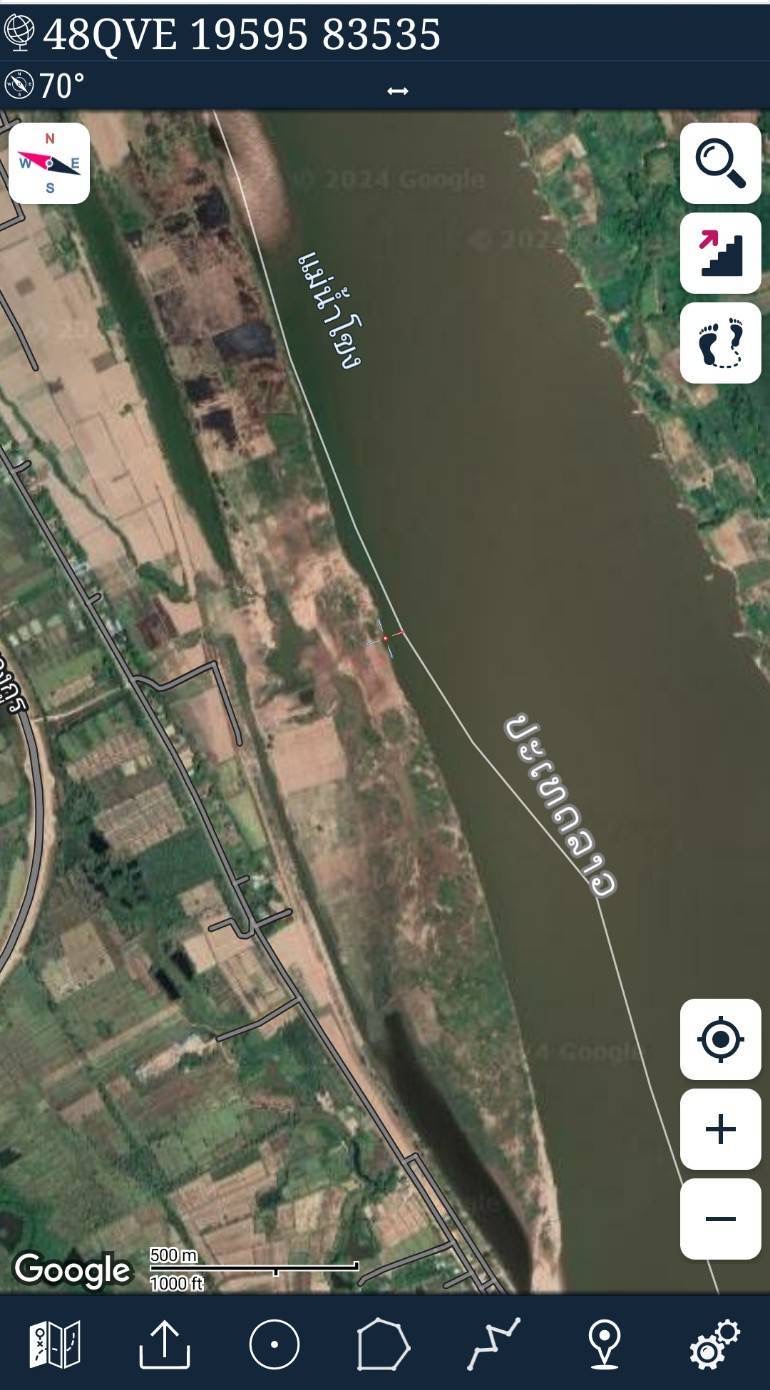Zoom out with the minus button
Viewport: 770px width, 1390px height.
coord(720,1219)
